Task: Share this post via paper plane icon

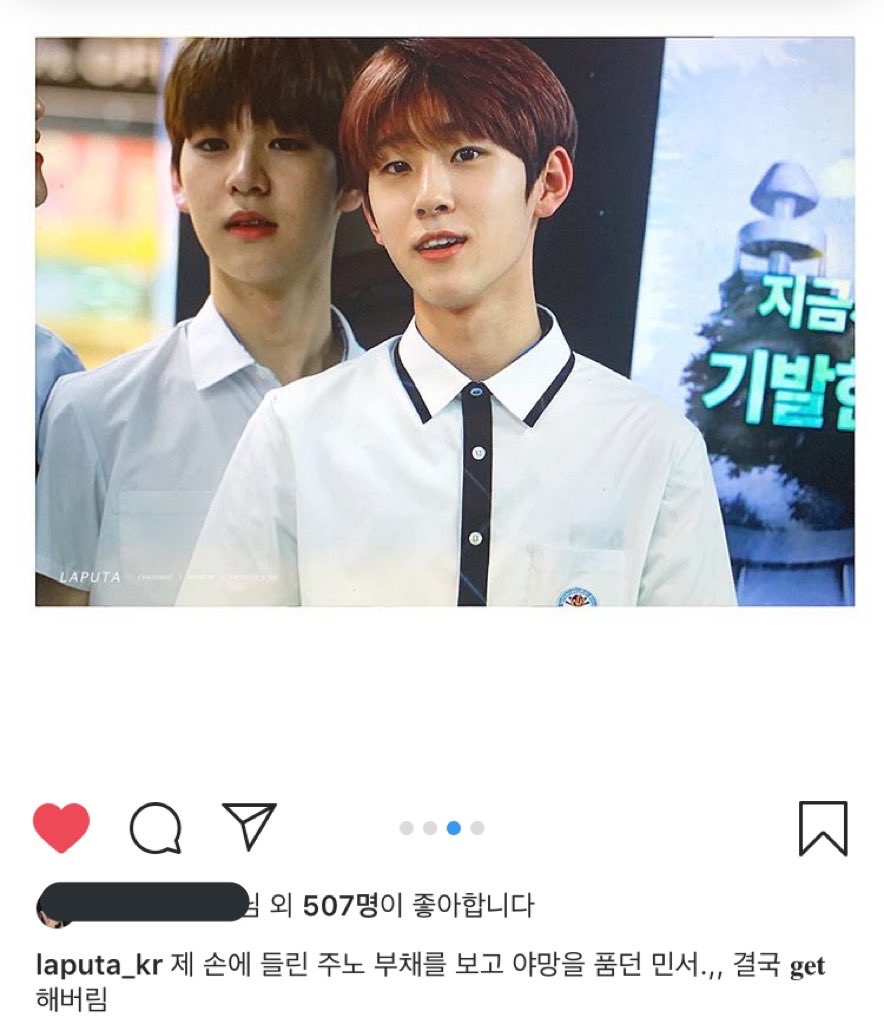Action: pos(249,826)
